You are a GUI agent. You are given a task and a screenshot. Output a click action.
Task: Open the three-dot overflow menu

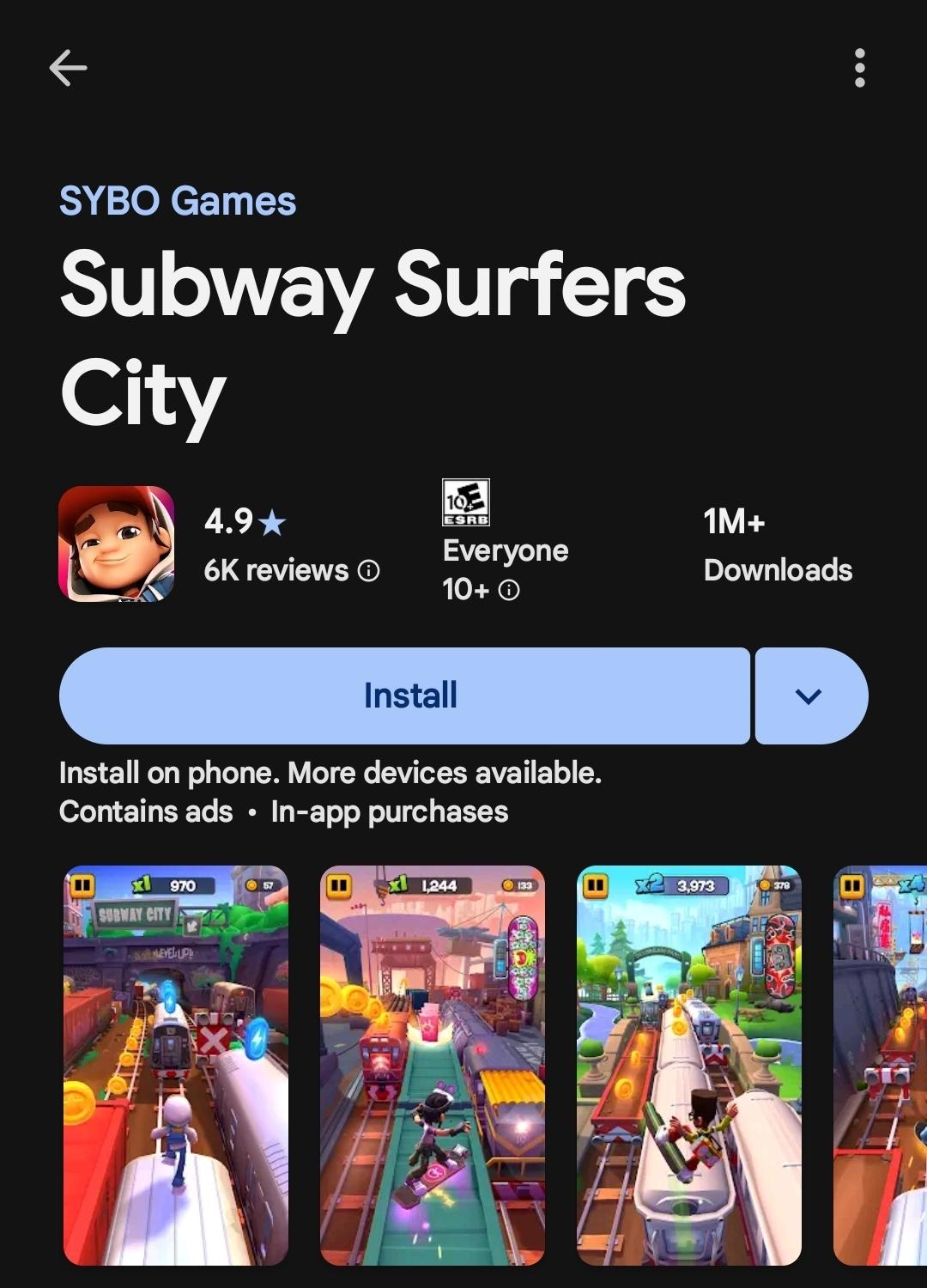[x=859, y=68]
